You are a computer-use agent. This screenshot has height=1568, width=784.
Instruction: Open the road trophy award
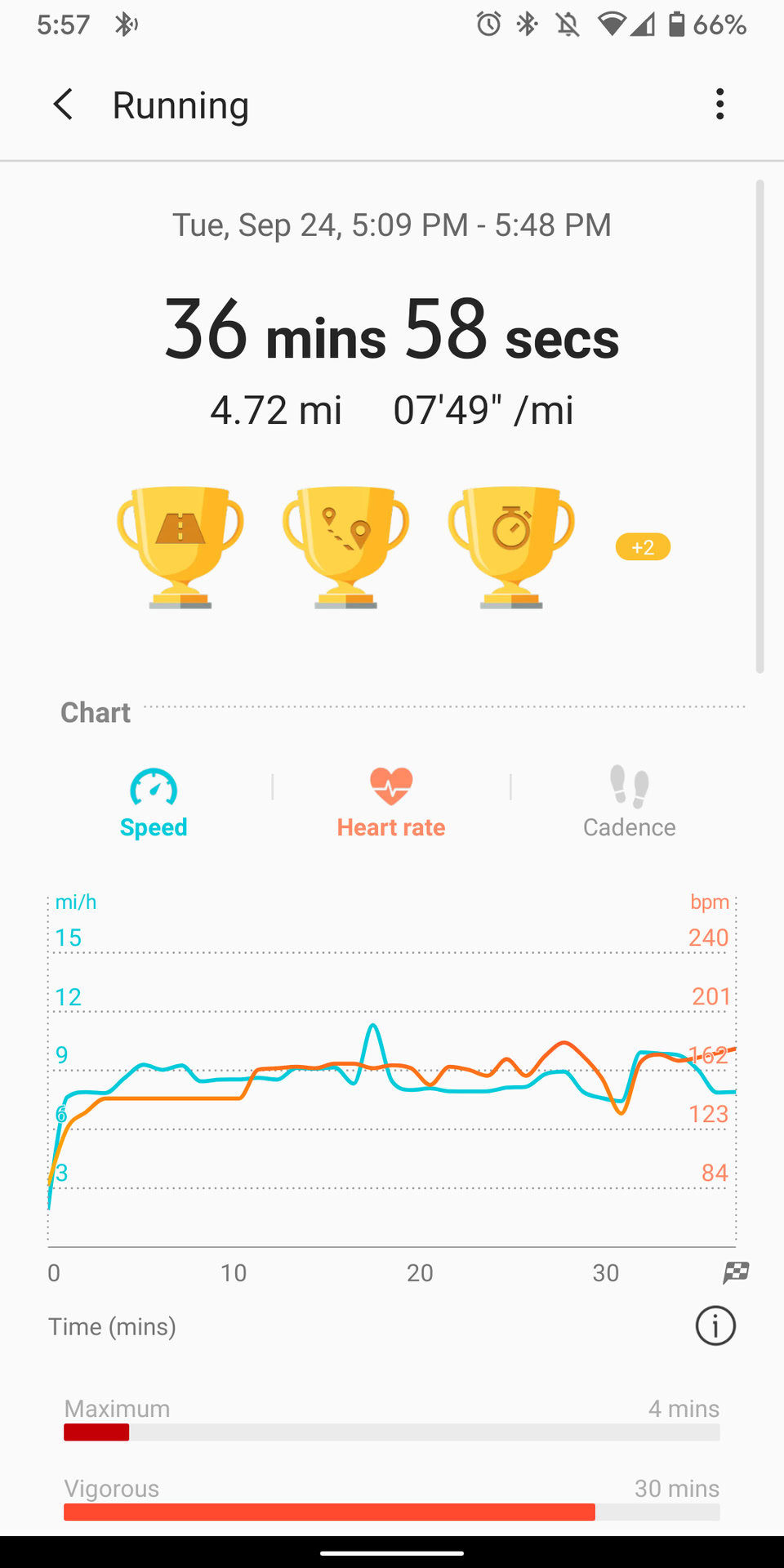(180, 546)
